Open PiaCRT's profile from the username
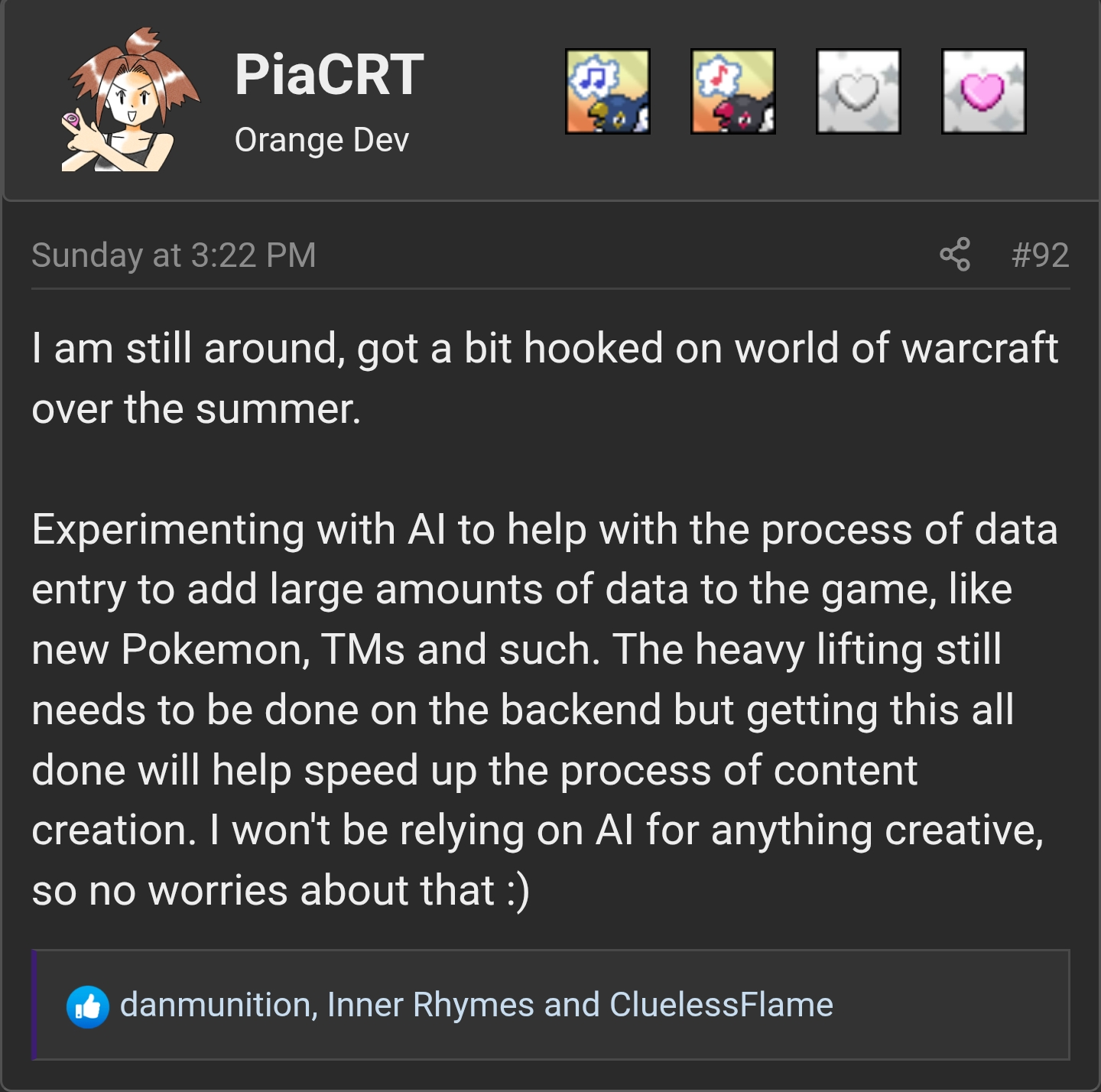This screenshot has height=1092, width=1101. 329,75
